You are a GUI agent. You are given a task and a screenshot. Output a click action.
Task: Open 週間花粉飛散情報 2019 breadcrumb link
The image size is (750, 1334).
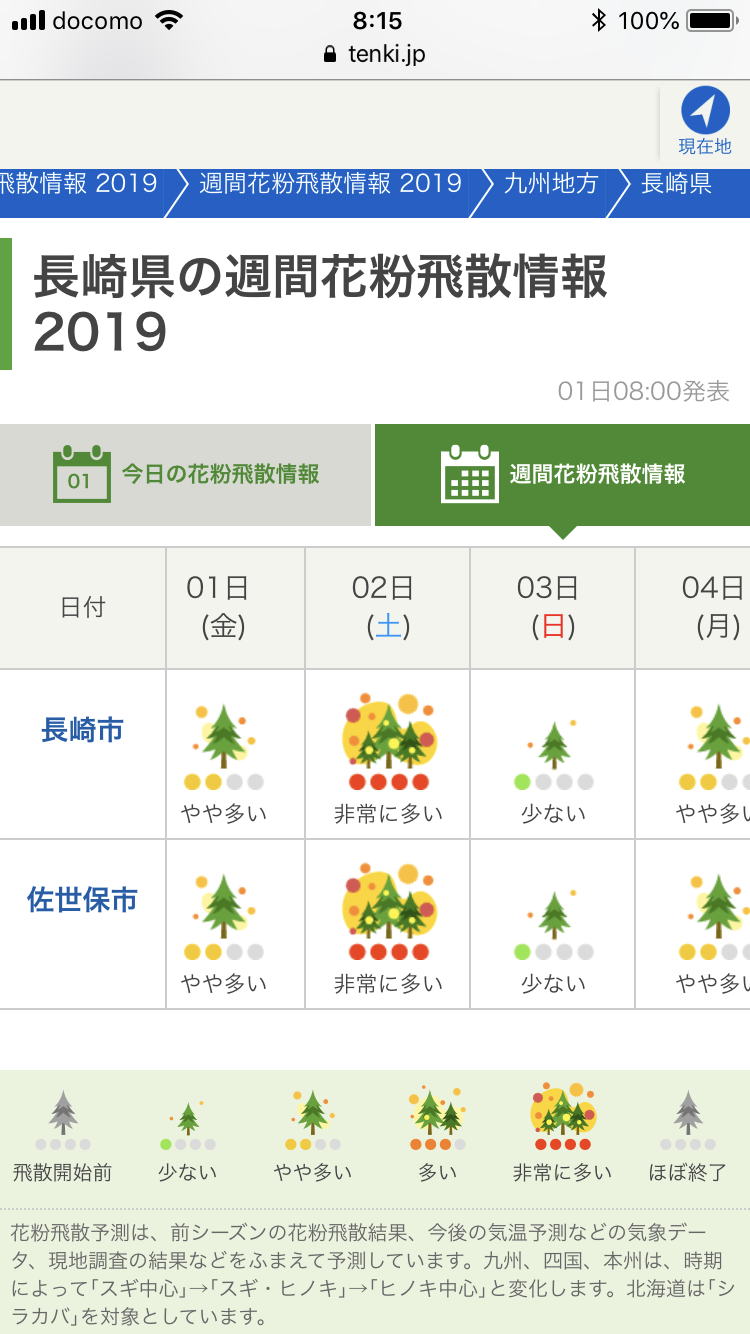pyautogui.click(x=330, y=184)
